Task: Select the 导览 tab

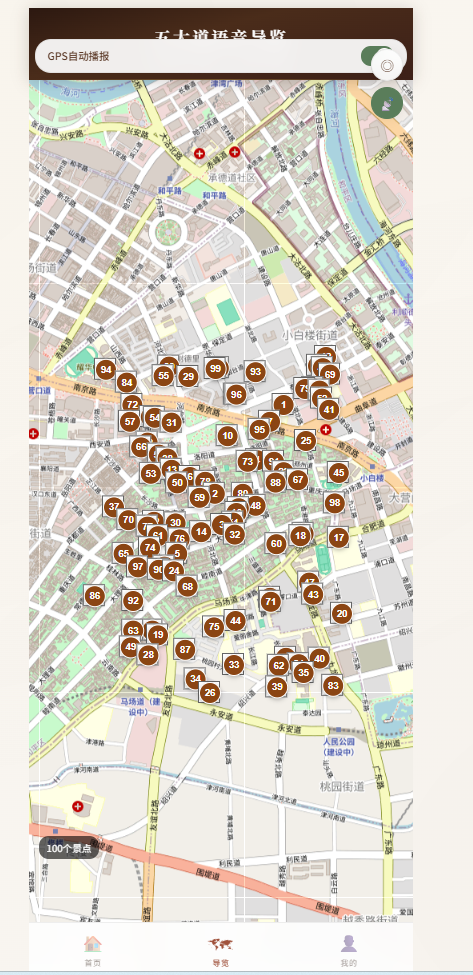Action: click(221, 950)
